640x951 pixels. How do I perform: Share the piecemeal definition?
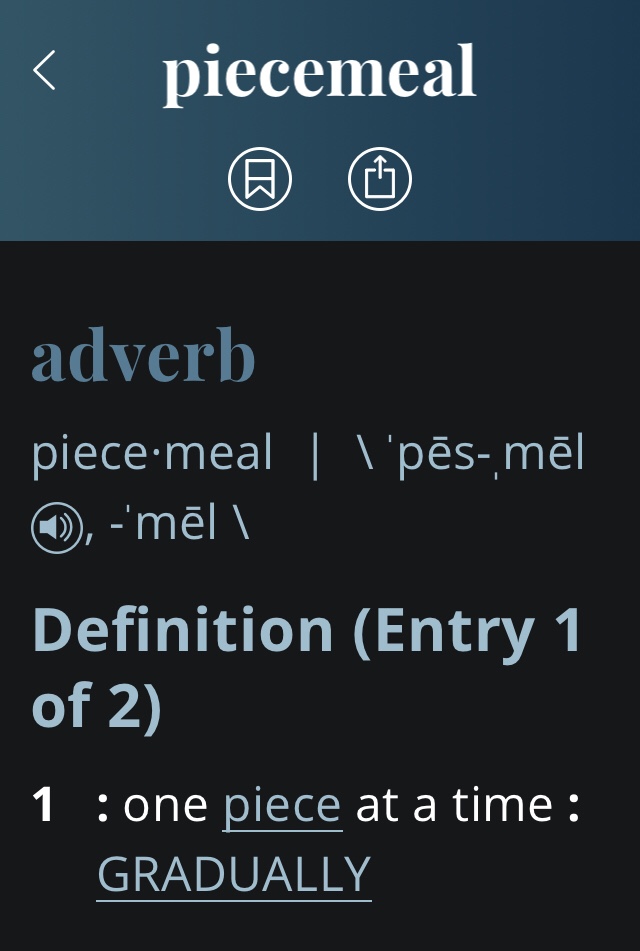(x=379, y=179)
